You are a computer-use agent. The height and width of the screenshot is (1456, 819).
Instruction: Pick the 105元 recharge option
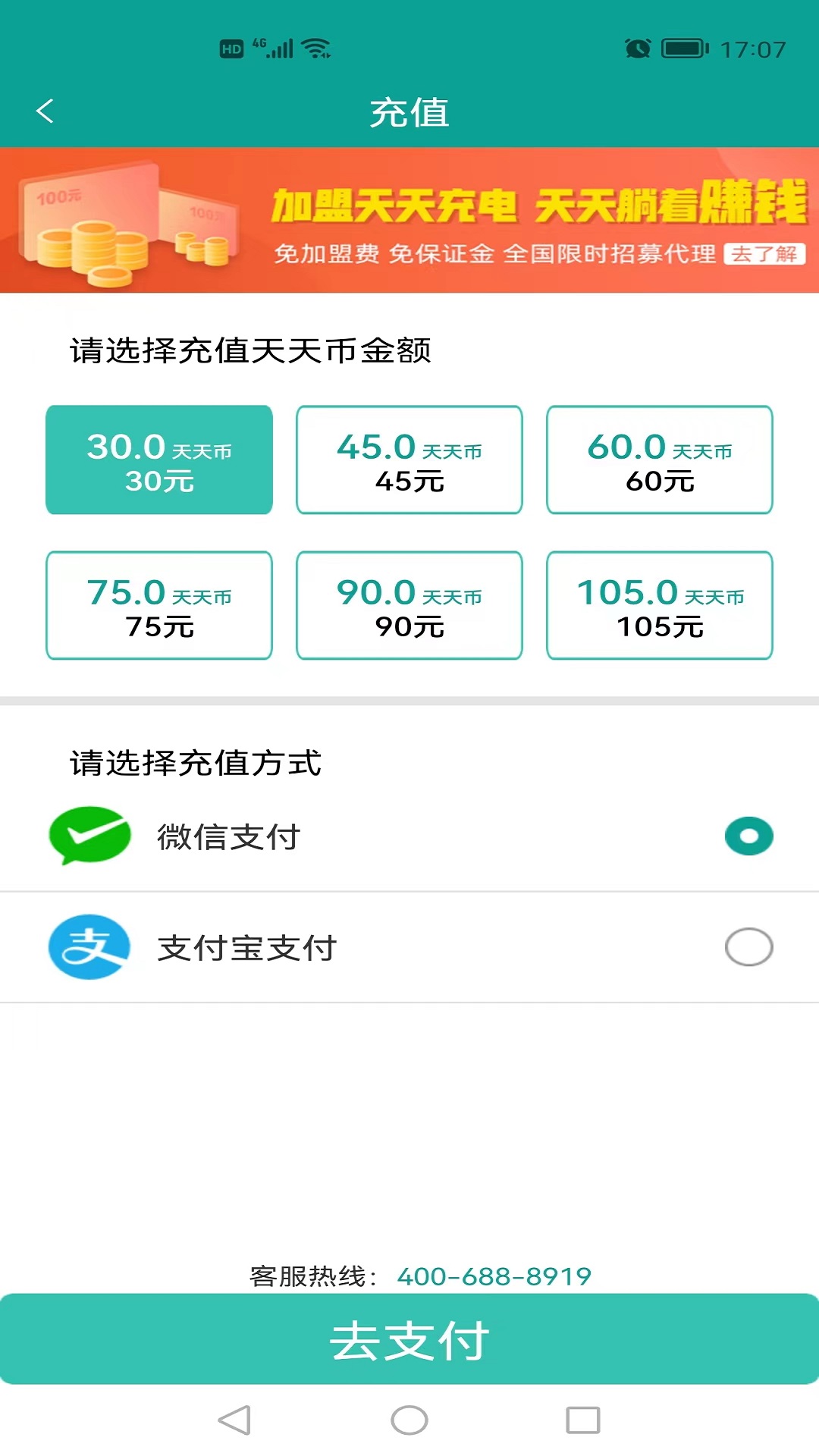coord(660,606)
